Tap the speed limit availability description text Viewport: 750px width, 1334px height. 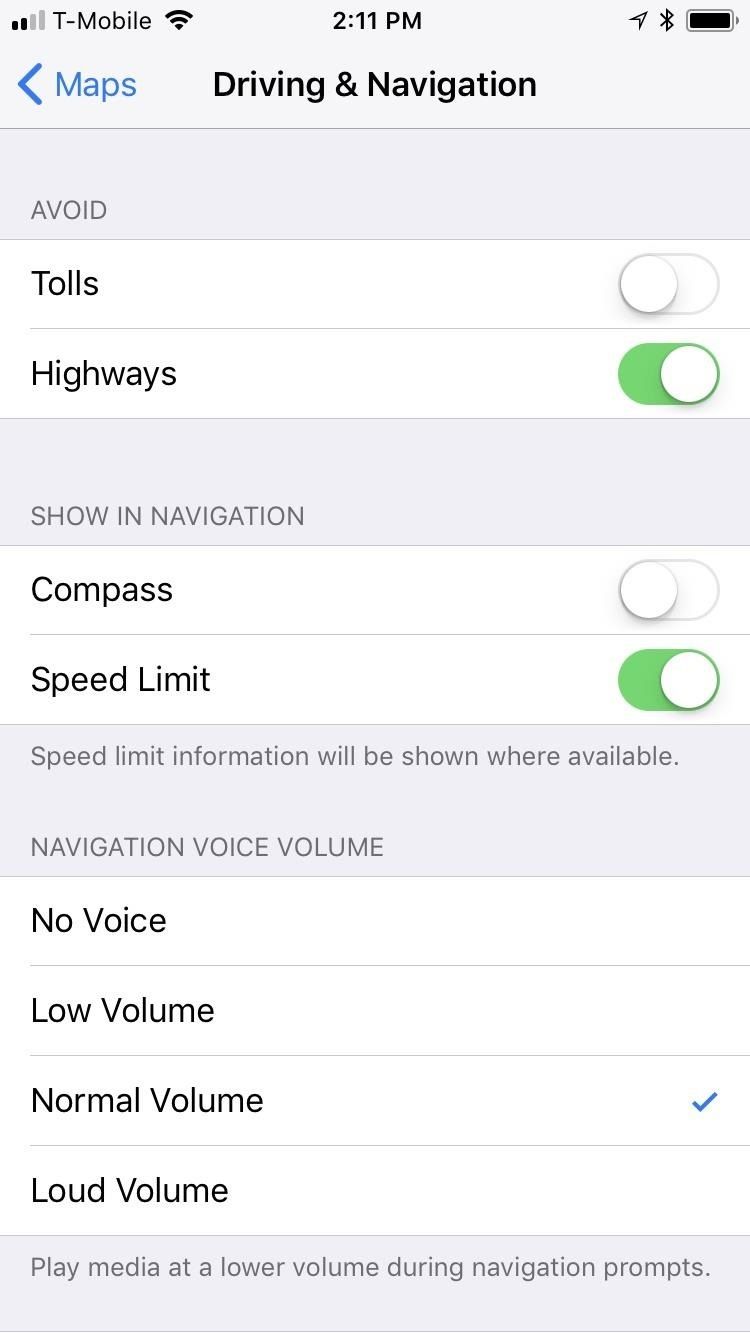[354, 756]
